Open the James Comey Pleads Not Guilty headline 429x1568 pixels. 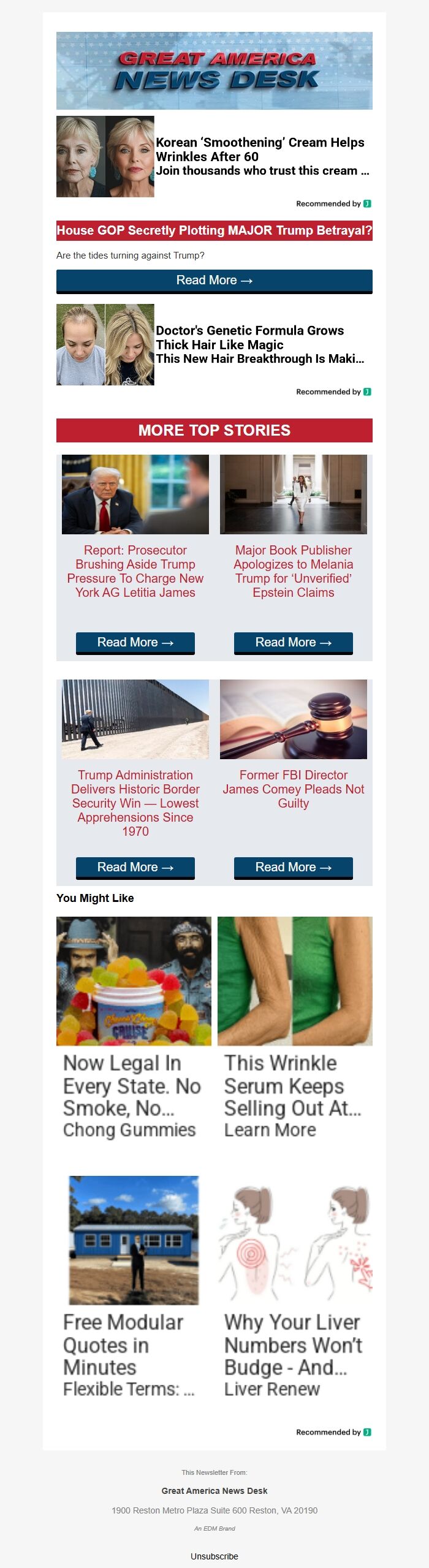tap(293, 789)
